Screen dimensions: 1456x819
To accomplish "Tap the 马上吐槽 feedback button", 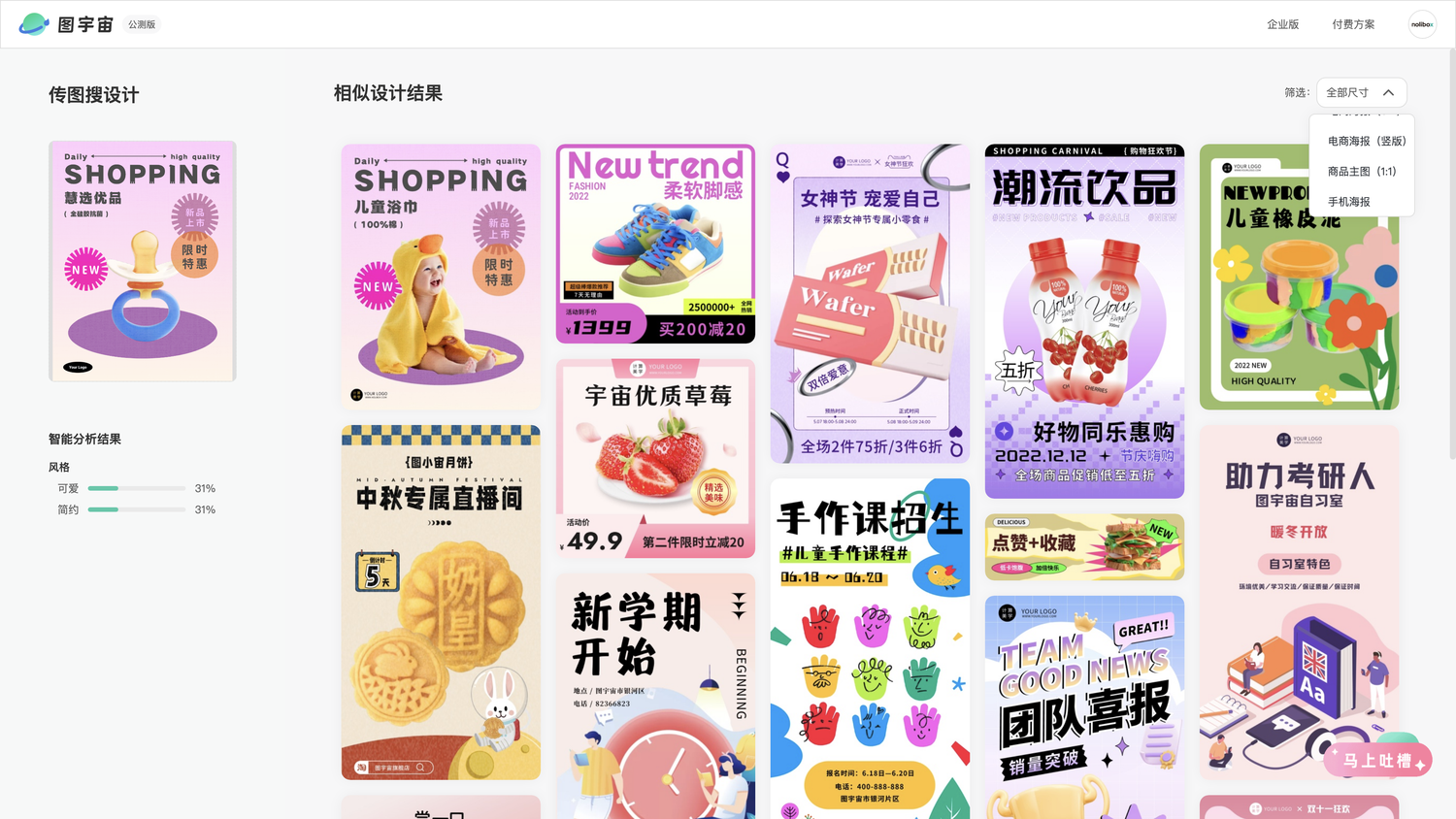I will point(1377,761).
